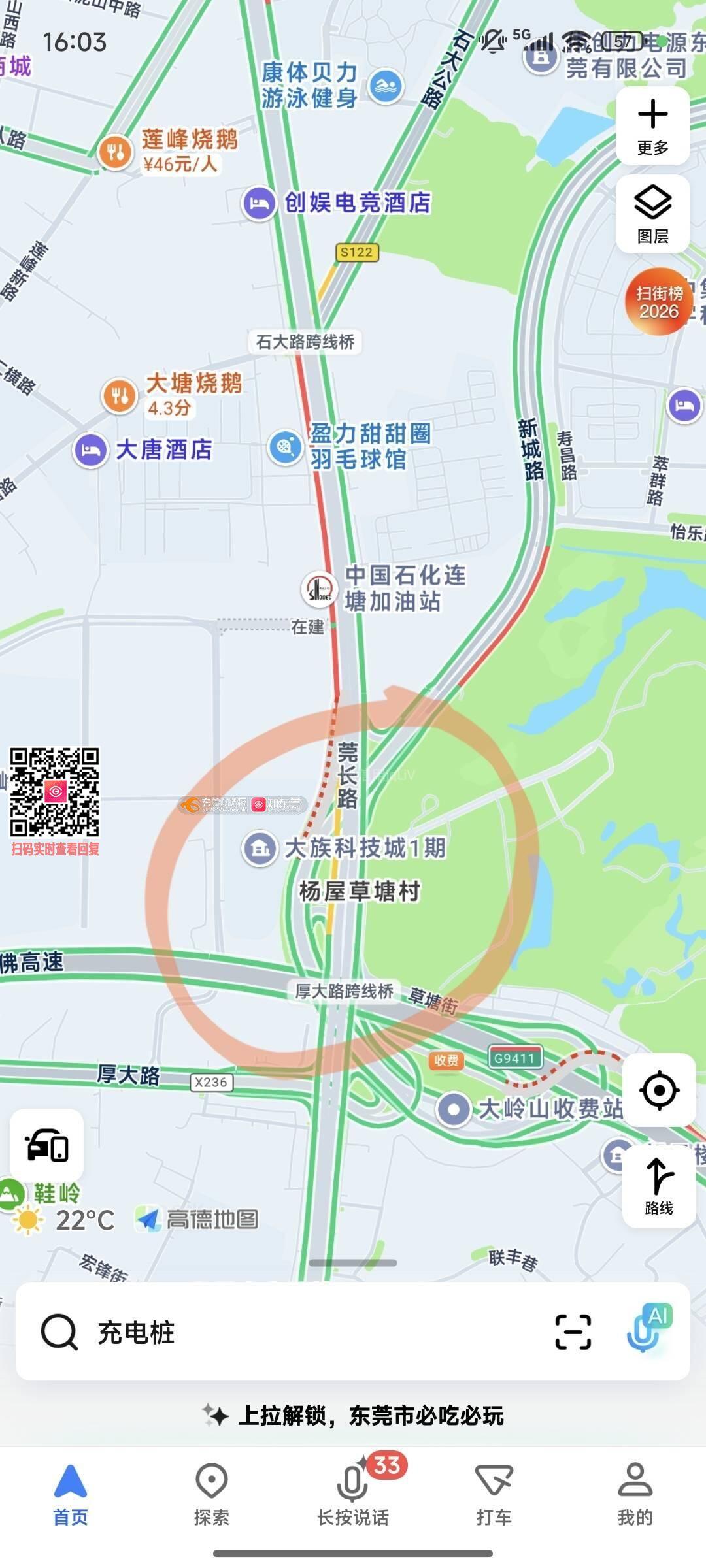Image resolution: width=706 pixels, height=1568 pixels.
Task: Open the 图层 map layers panel
Action: pyautogui.click(x=652, y=214)
